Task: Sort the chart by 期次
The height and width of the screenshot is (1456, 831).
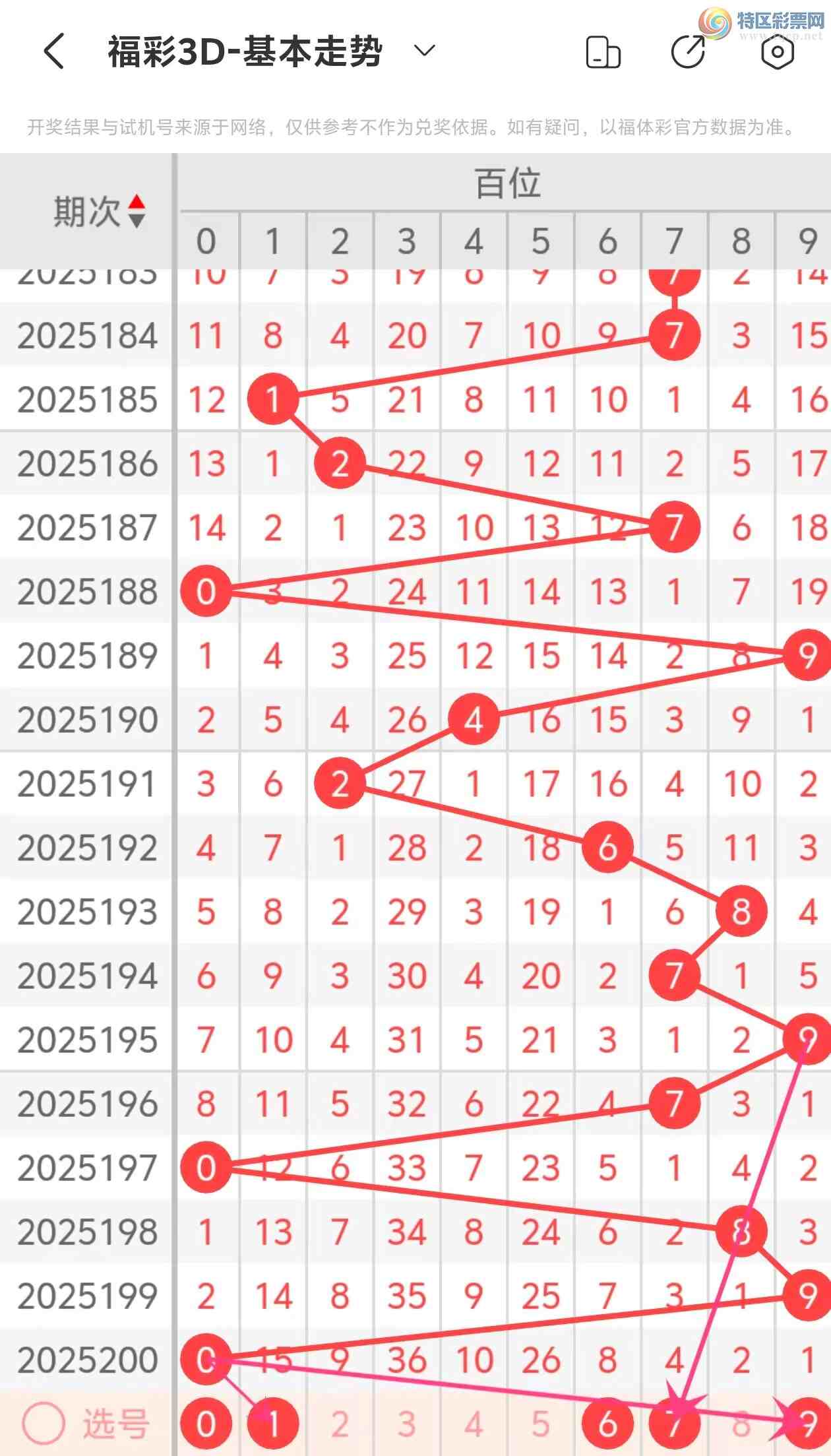Action: 99,212
